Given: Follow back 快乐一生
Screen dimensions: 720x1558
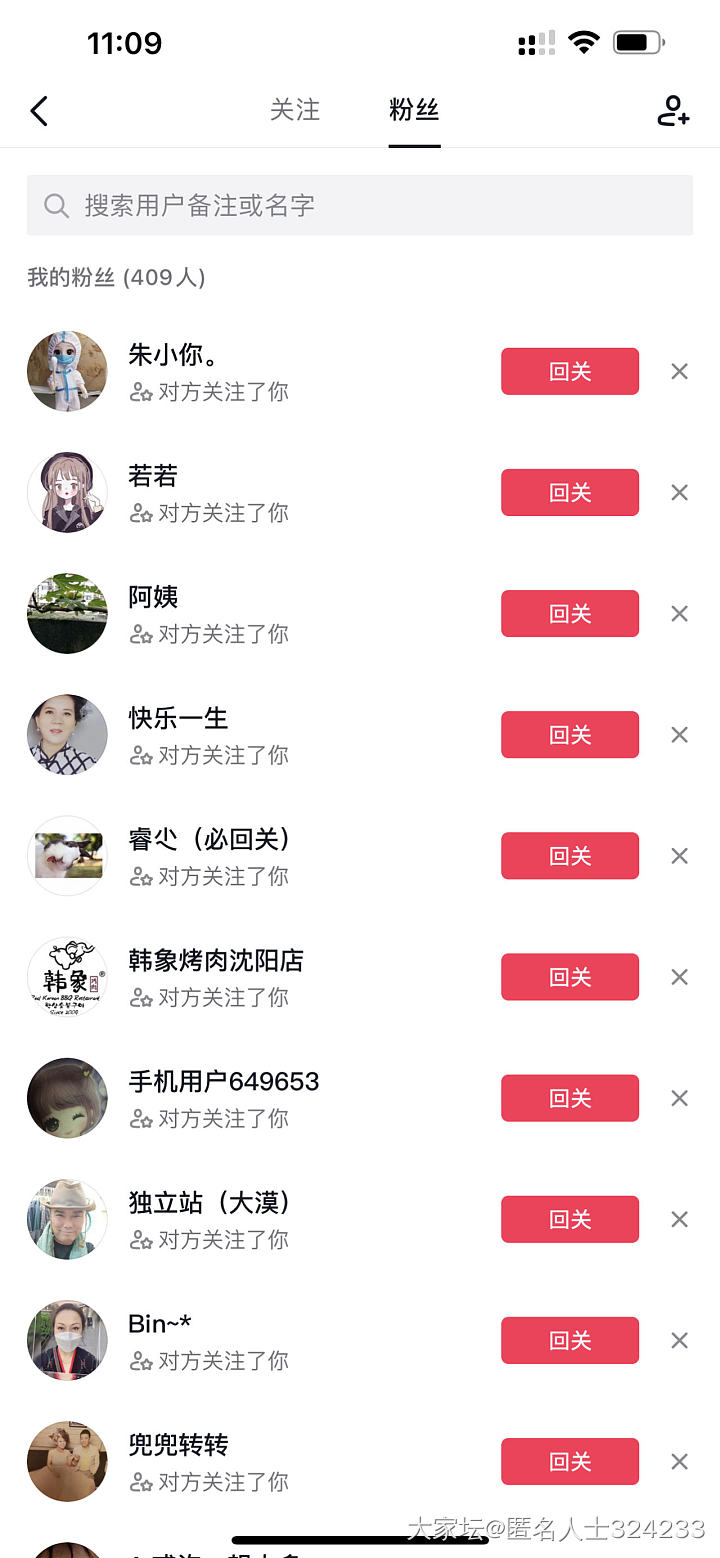Looking at the screenshot, I should point(569,735).
